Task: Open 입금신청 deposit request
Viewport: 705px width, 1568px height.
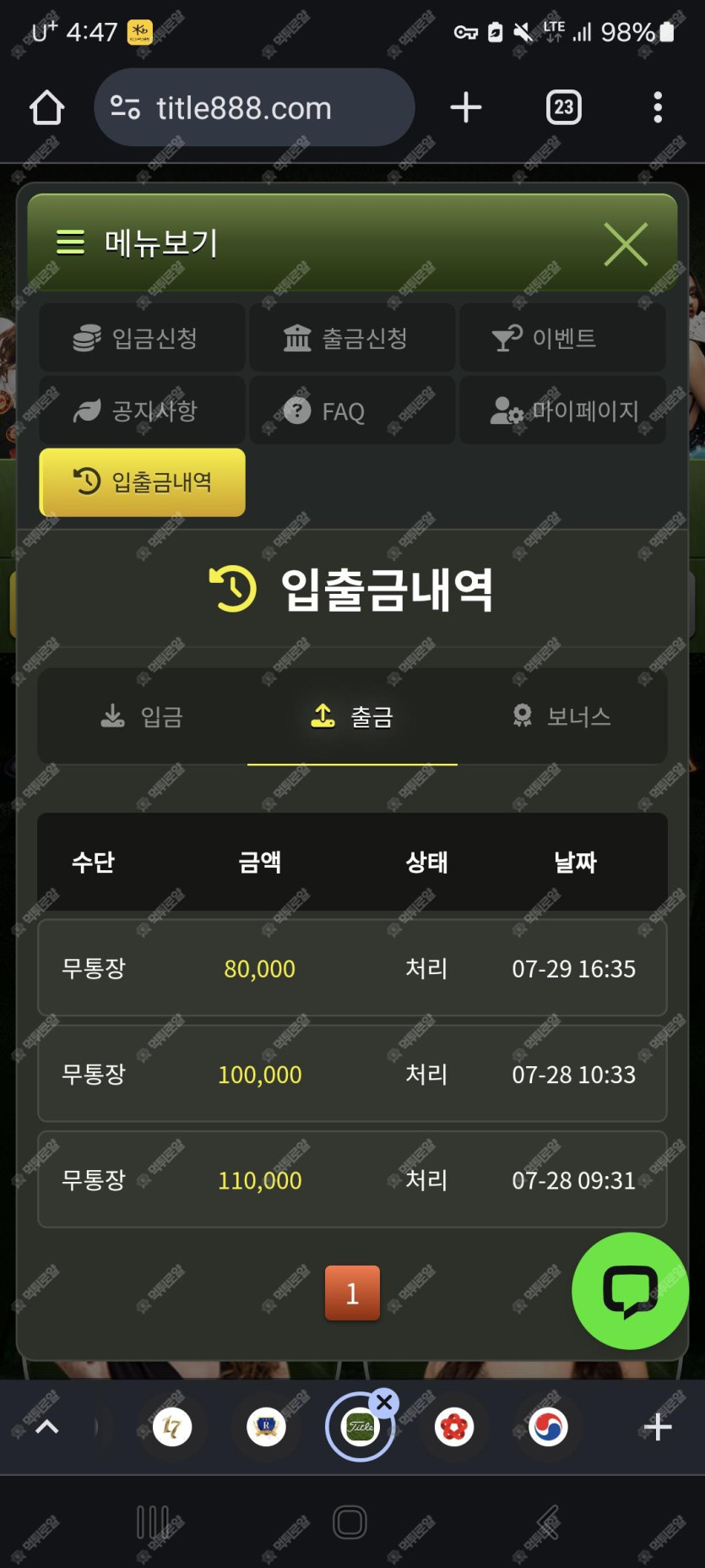Action: pos(142,338)
